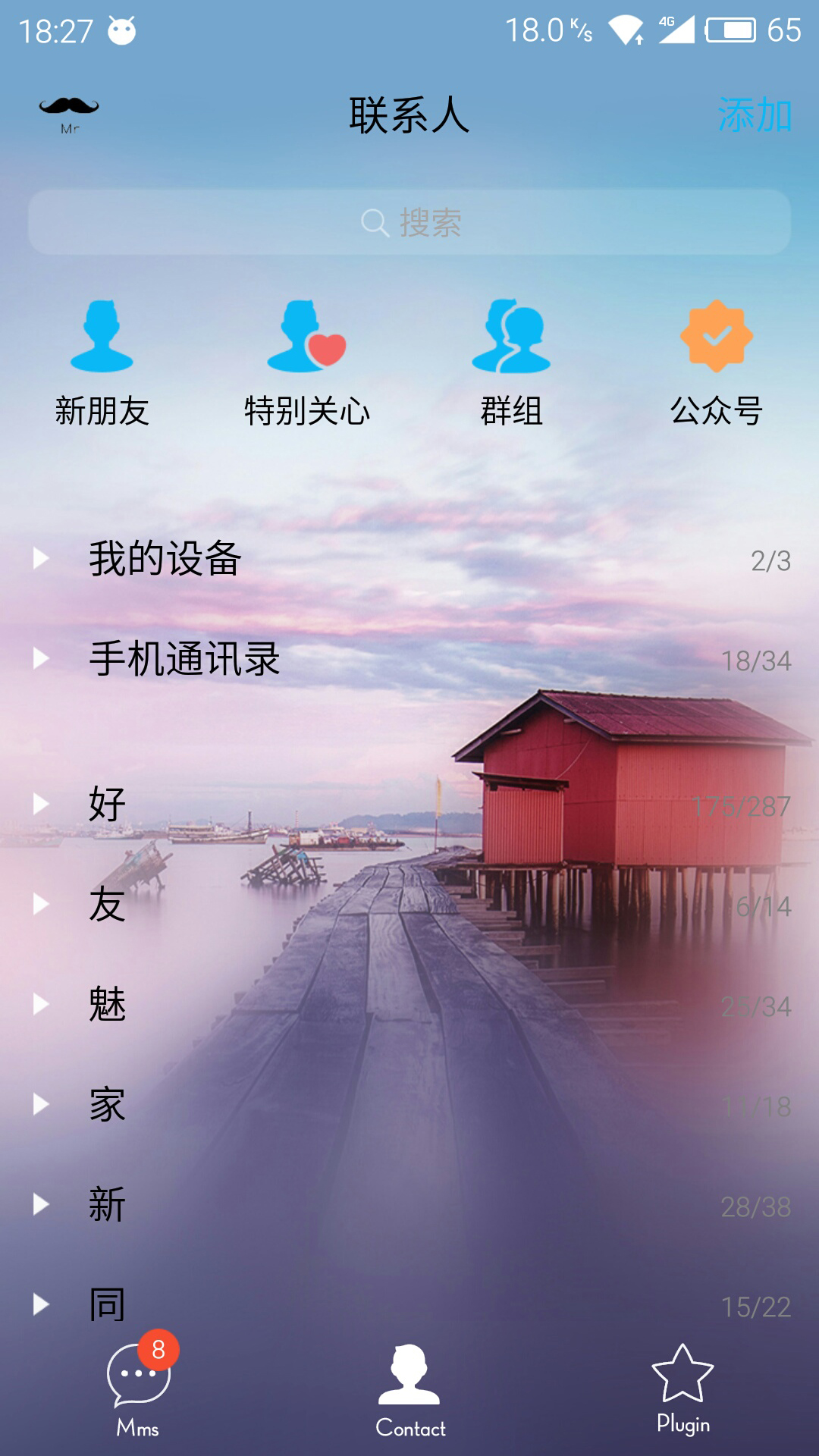
Task: Open the 搜索 search box
Action: pos(409,222)
